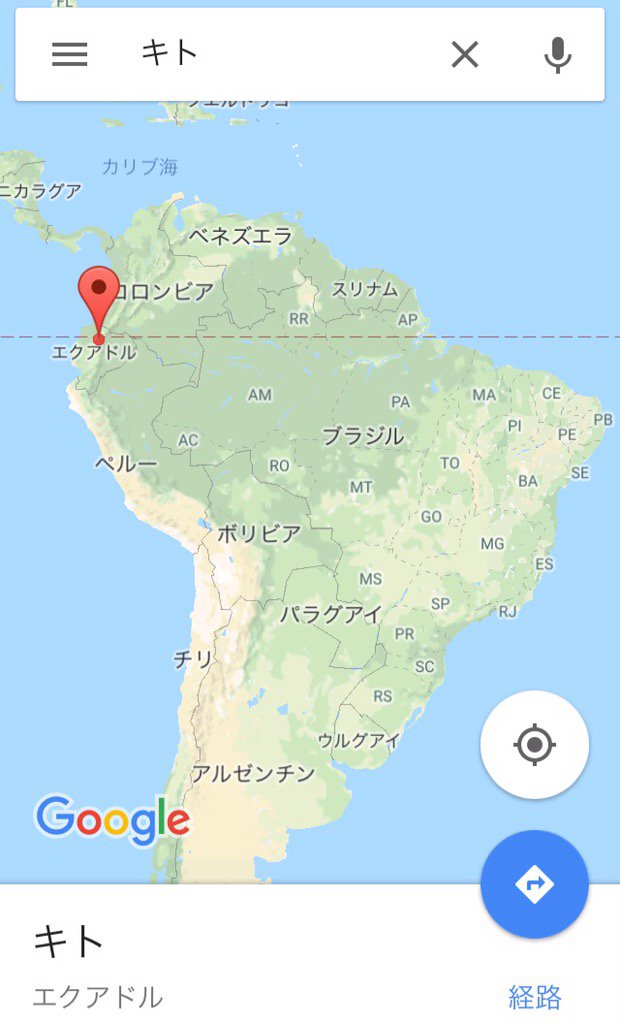Clear the キト search query
The width and height of the screenshot is (620, 1024).
[465, 54]
